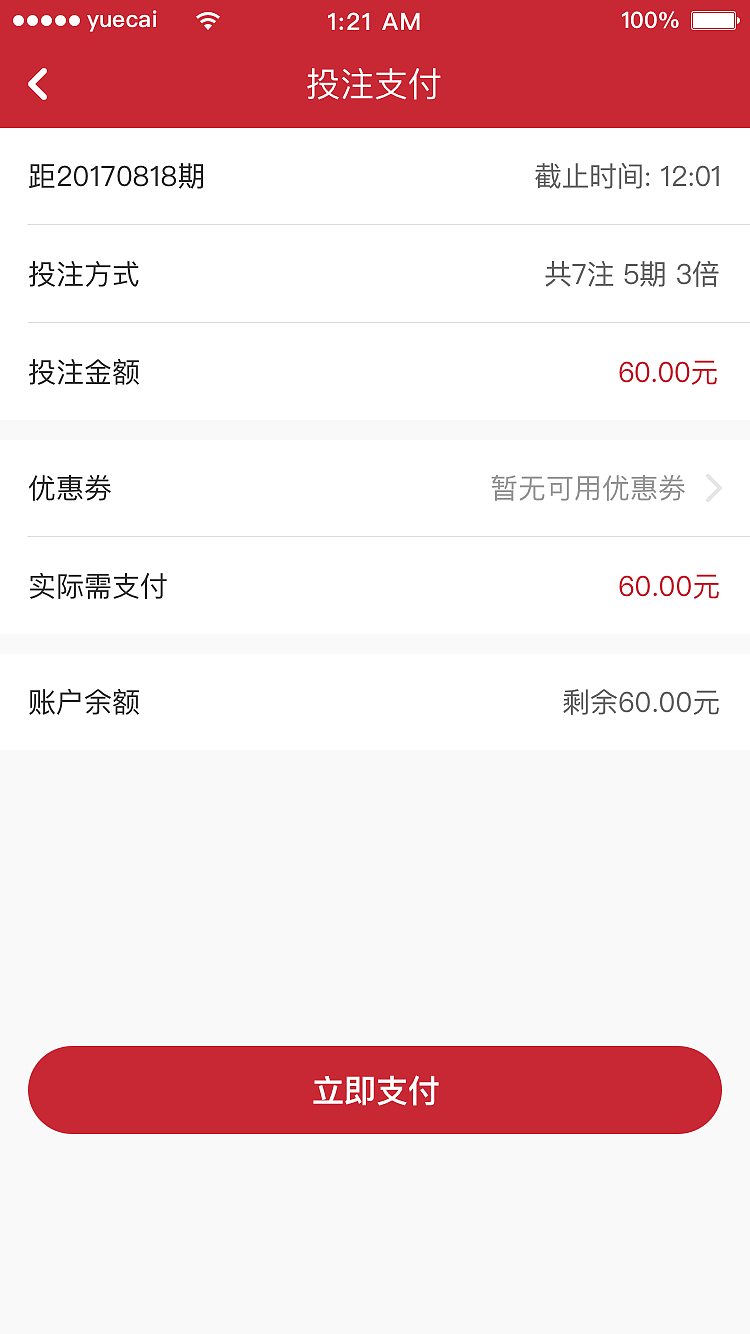Open the 优惠券 coupon selection row
Image resolution: width=750 pixels, height=1334 pixels.
[x=375, y=488]
